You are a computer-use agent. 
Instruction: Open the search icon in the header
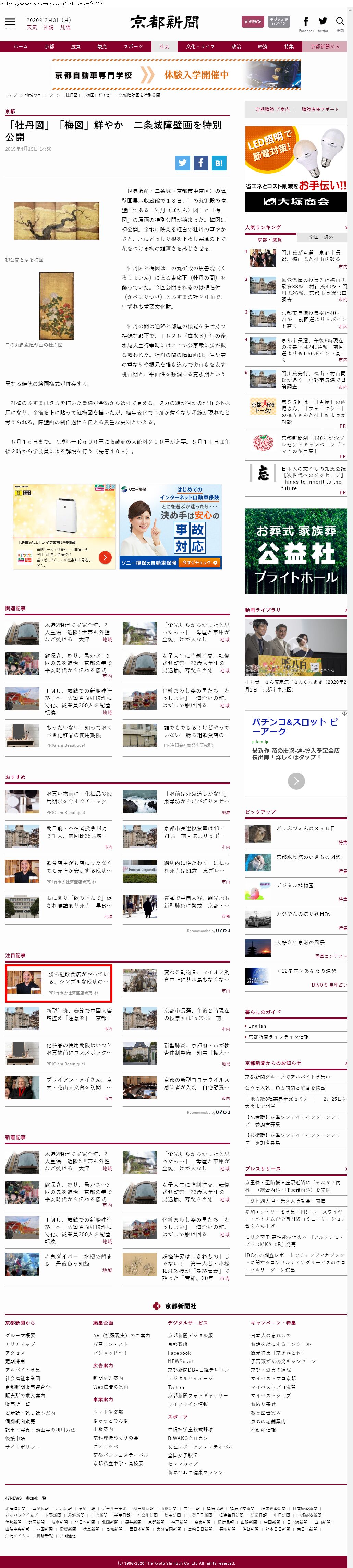[340, 22]
